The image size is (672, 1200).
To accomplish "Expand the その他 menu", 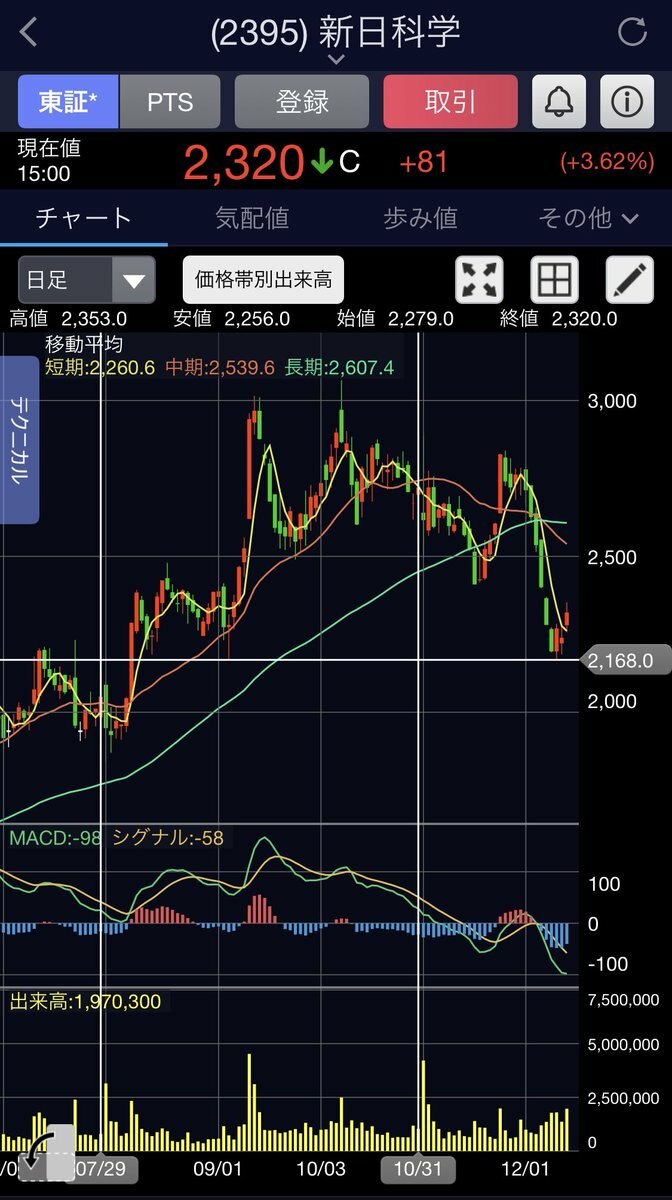I will point(588,218).
